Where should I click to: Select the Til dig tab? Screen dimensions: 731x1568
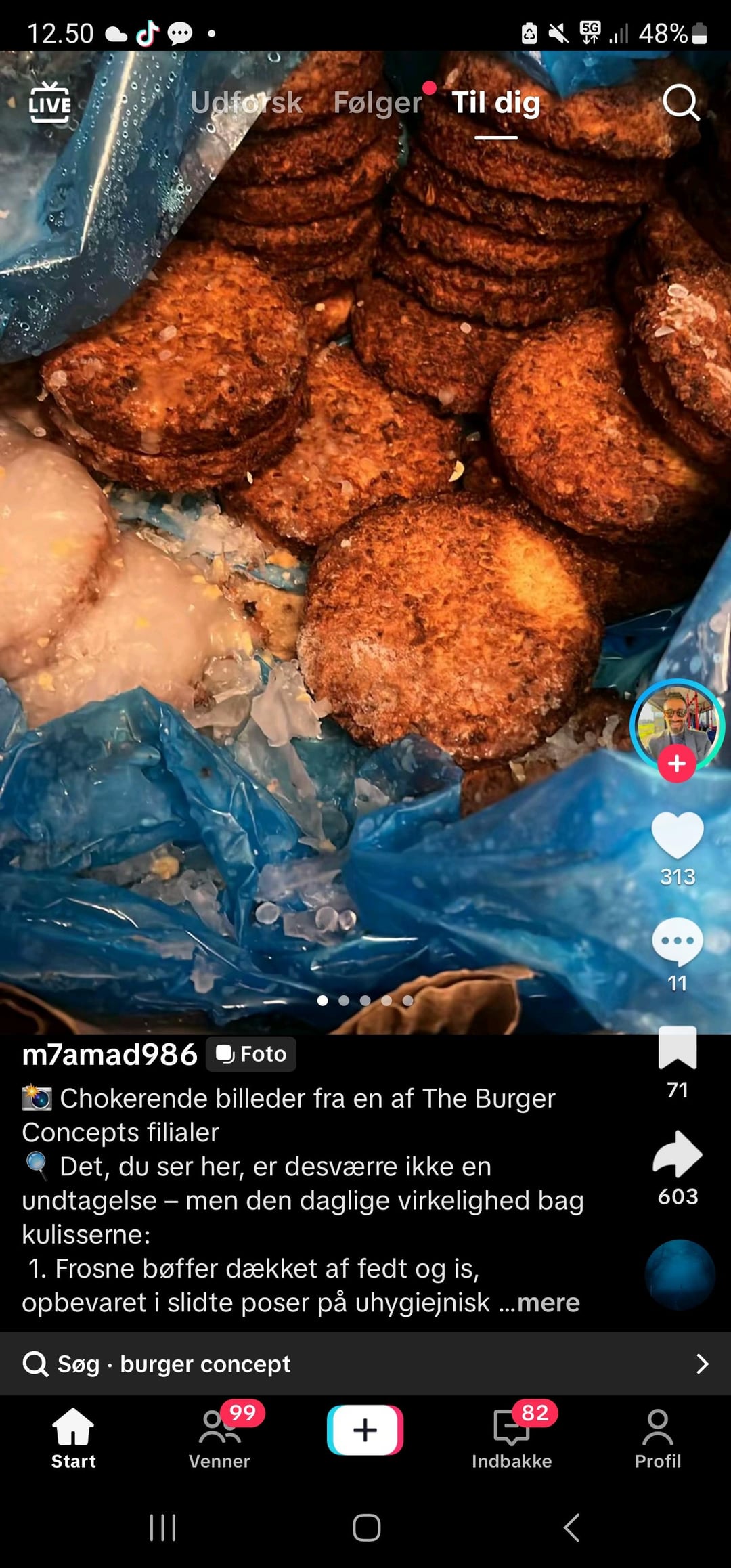[x=496, y=103]
